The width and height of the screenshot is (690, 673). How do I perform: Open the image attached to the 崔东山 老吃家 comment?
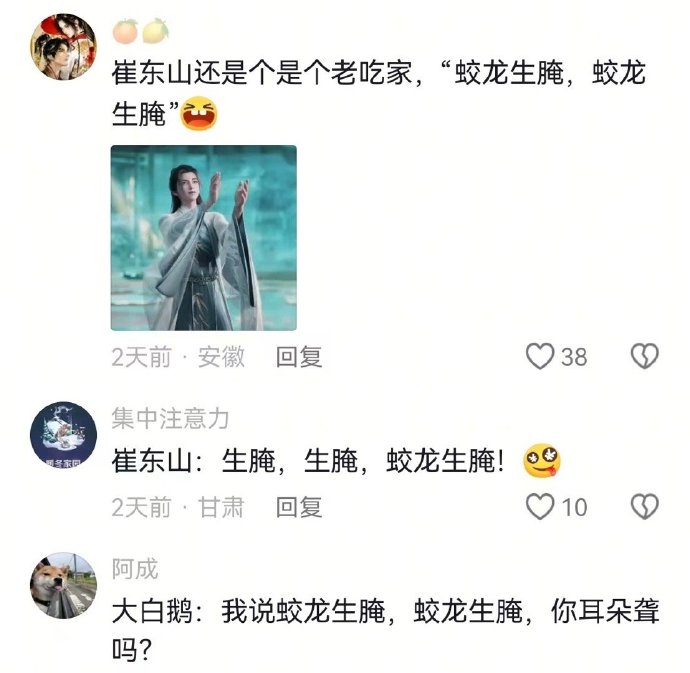point(203,237)
